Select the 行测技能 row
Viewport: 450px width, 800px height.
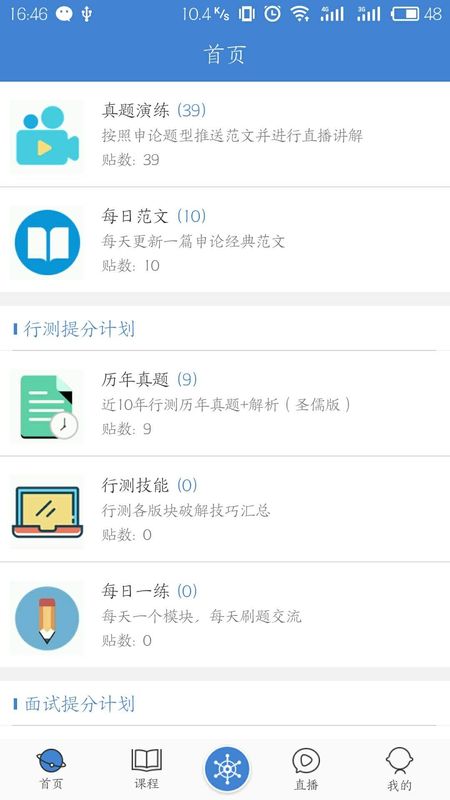(225, 509)
